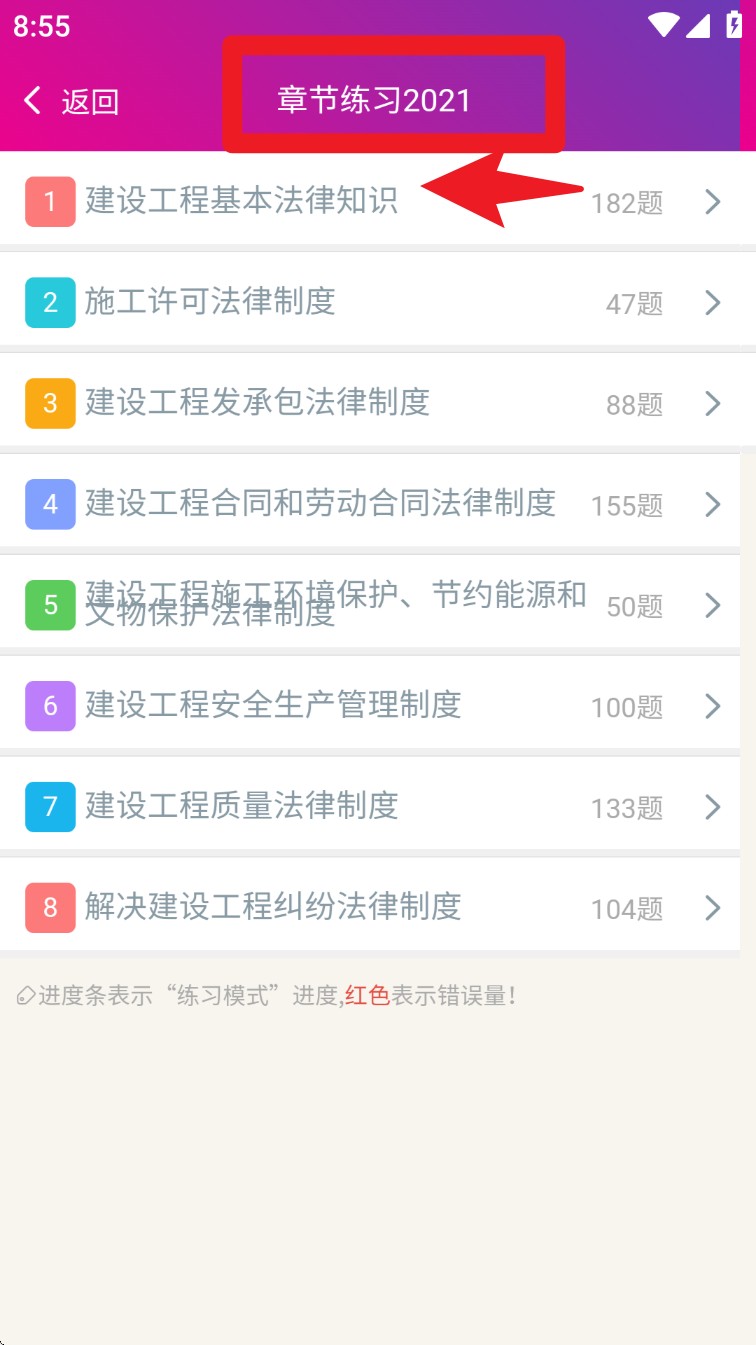Tap the purple number 6 icon
The height and width of the screenshot is (1345, 756).
pyautogui.click(x=50, y=706)
